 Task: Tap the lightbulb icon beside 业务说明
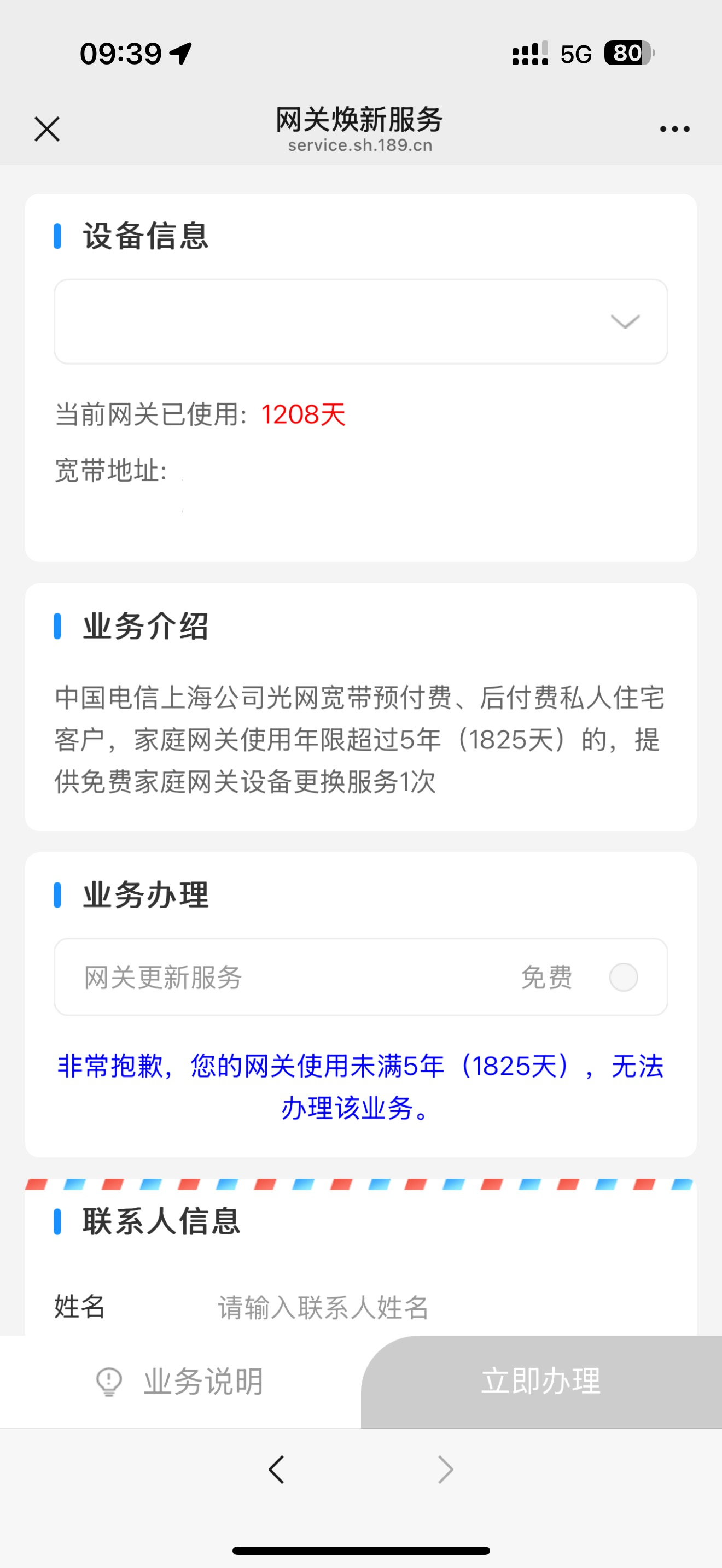(x=108, y=1382)
